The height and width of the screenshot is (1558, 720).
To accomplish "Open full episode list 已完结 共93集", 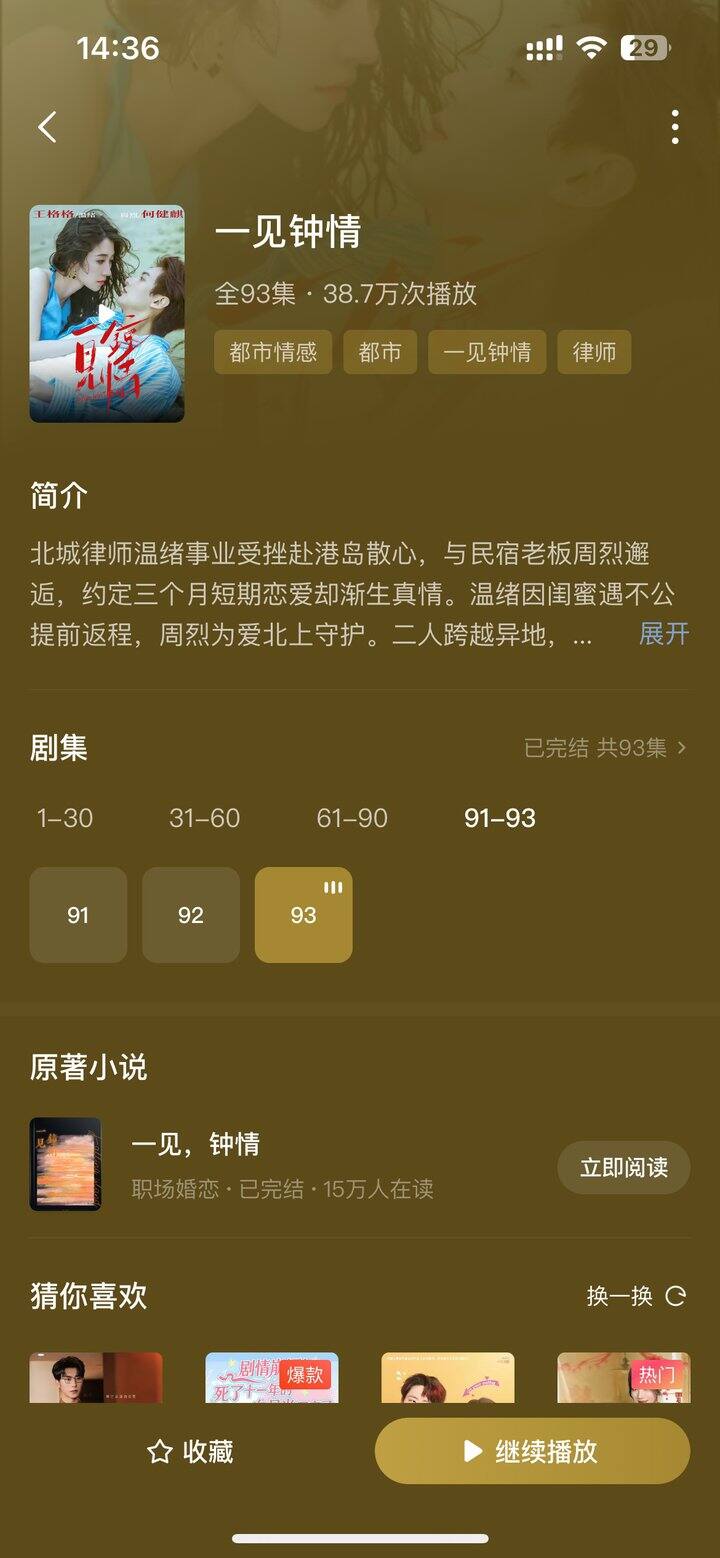I will click(605, 748).
